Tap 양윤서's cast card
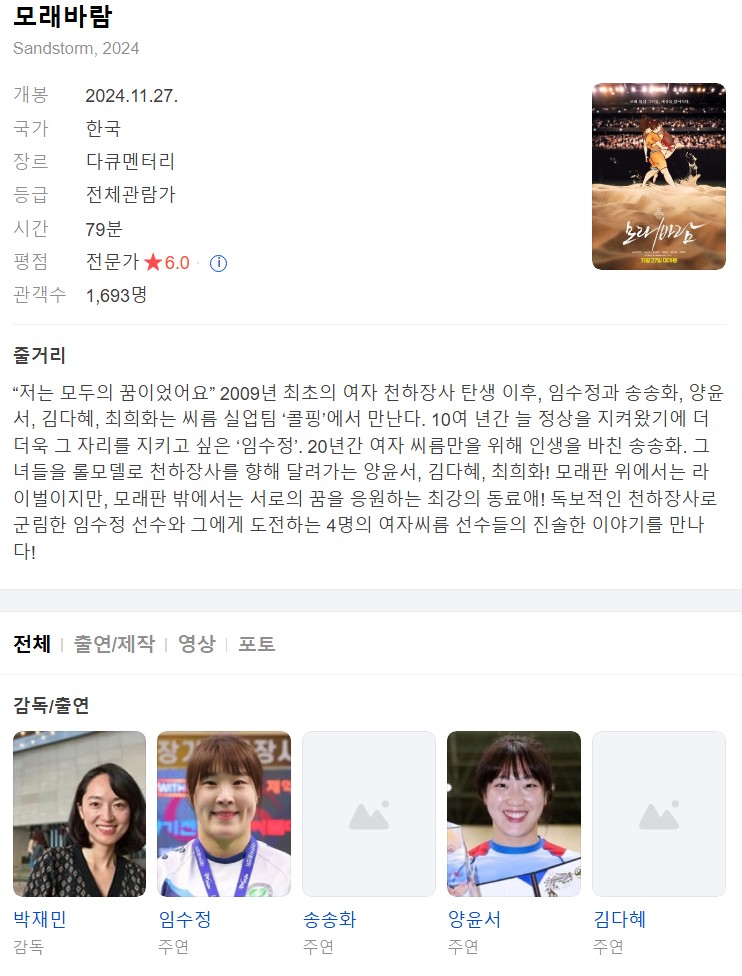The image size is (742, 976). click(x=513, y=813)
